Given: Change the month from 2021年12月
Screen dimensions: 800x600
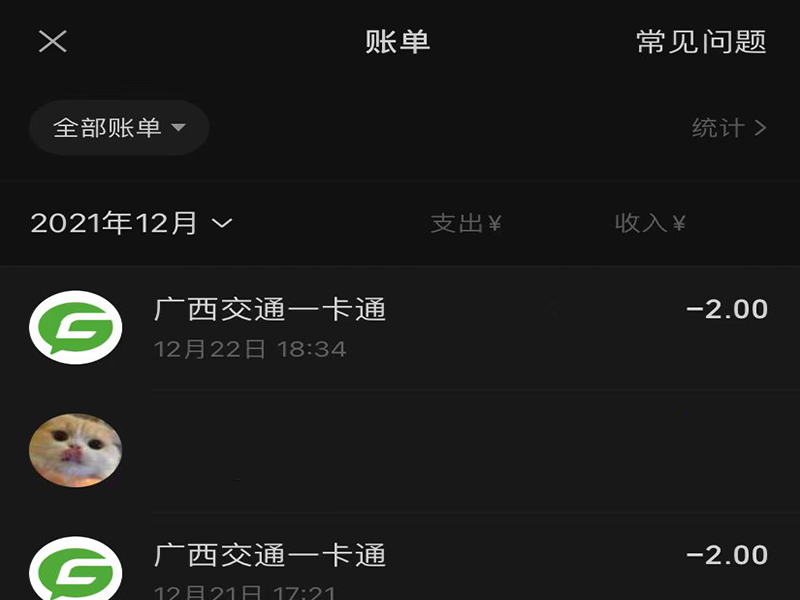Looking at the screenshot, I should 131,223.
